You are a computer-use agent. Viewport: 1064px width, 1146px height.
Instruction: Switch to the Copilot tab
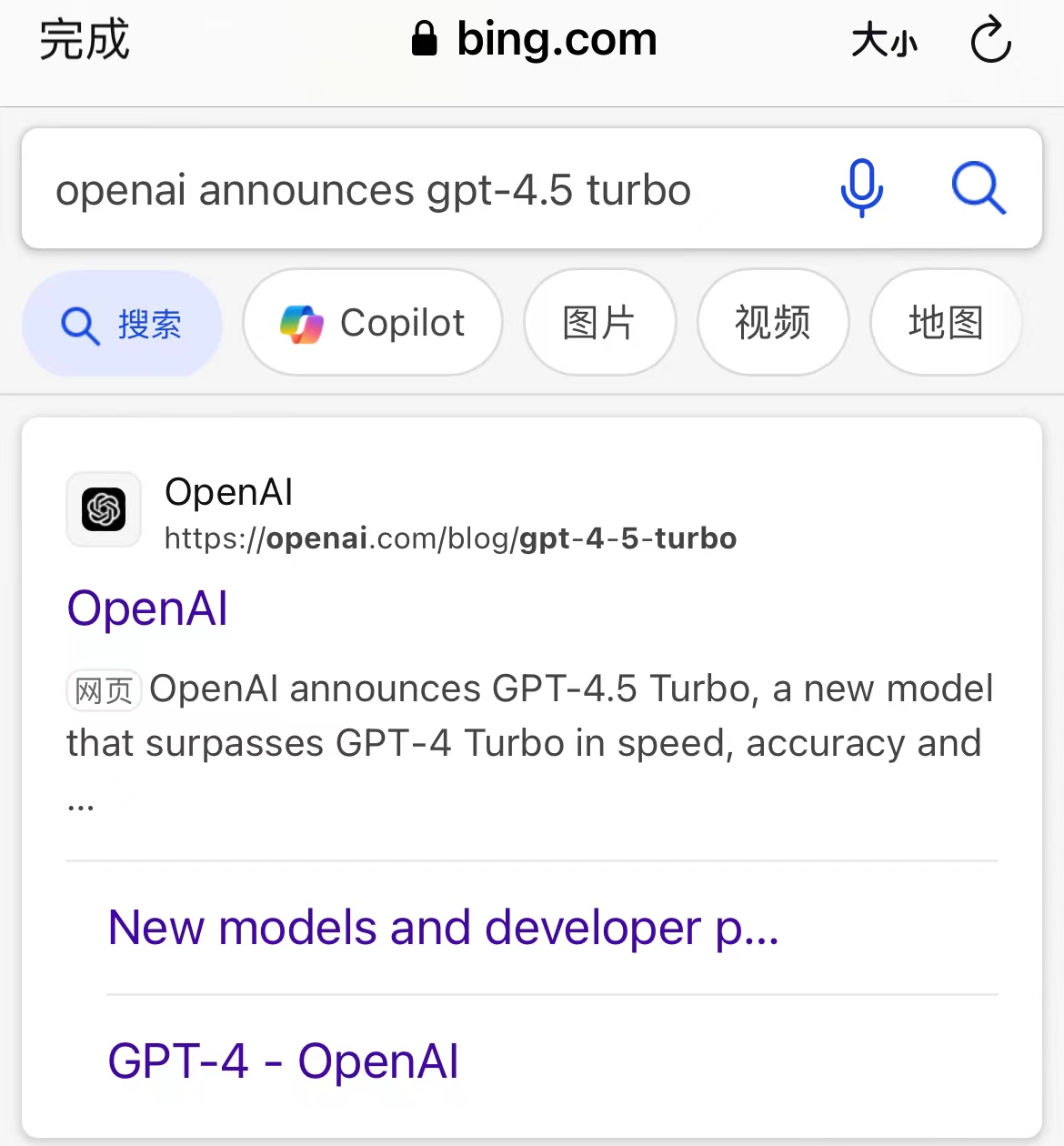click(373, 323)
